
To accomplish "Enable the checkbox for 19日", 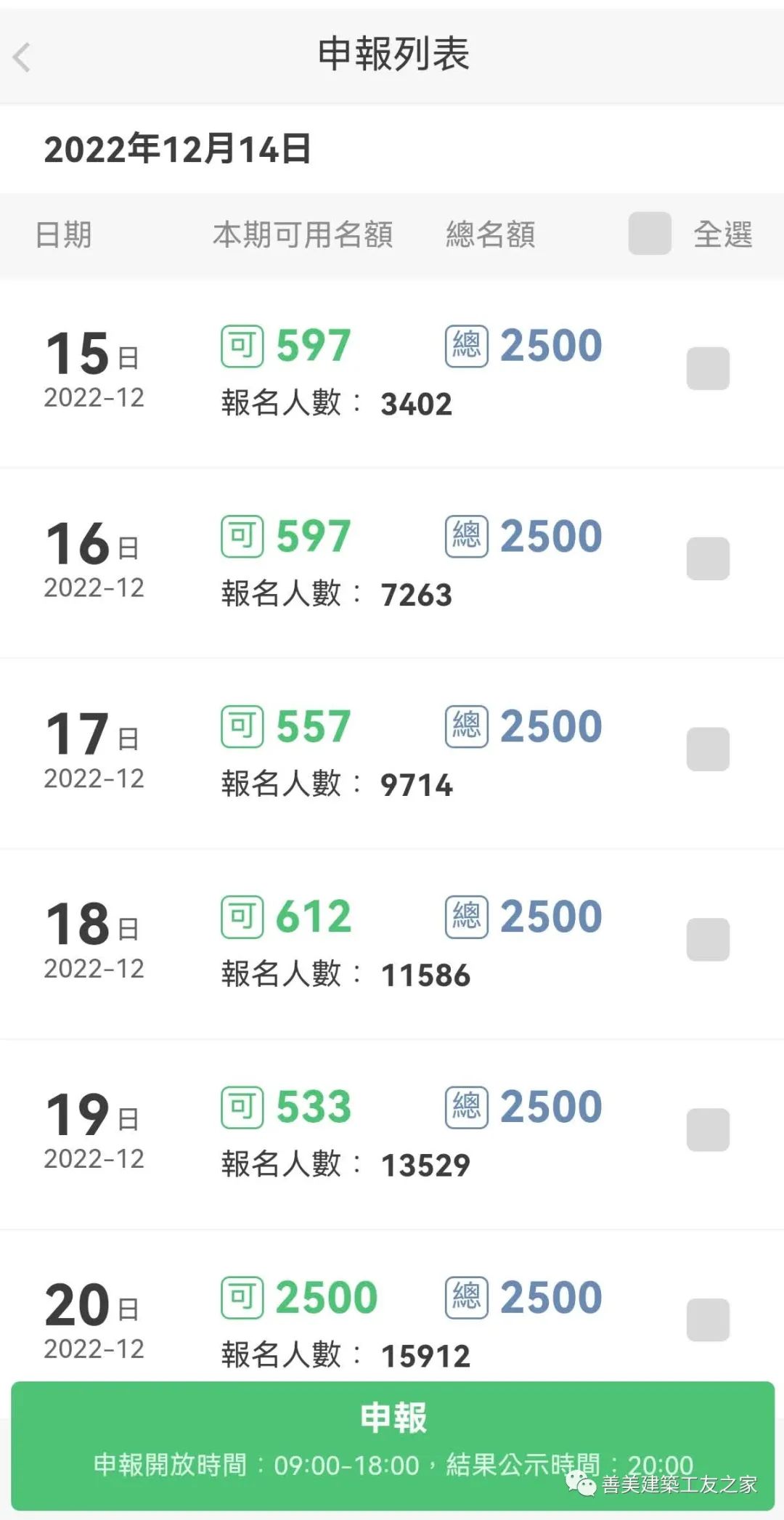I will pos(708,1129).
